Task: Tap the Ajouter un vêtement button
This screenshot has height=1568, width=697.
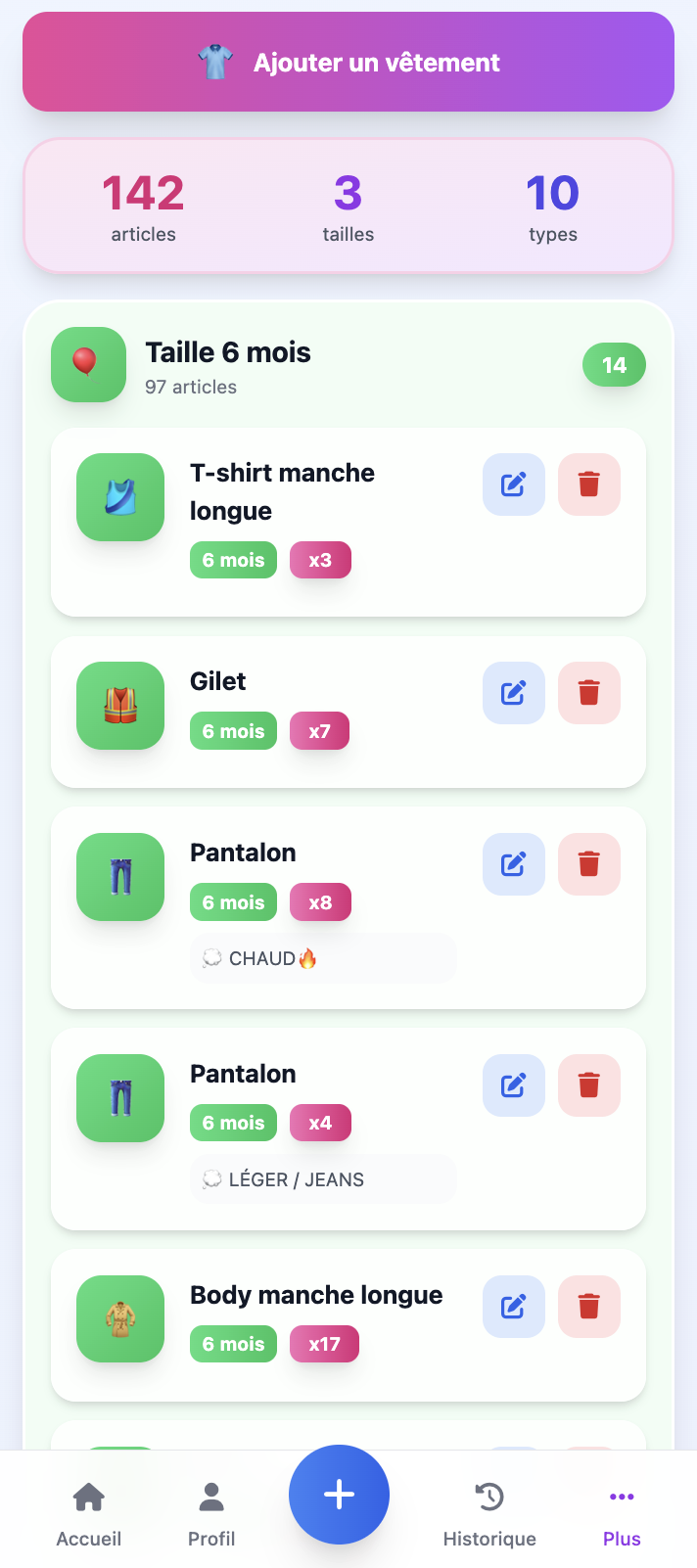Action: pyautogui.click(x=348, y=62)
